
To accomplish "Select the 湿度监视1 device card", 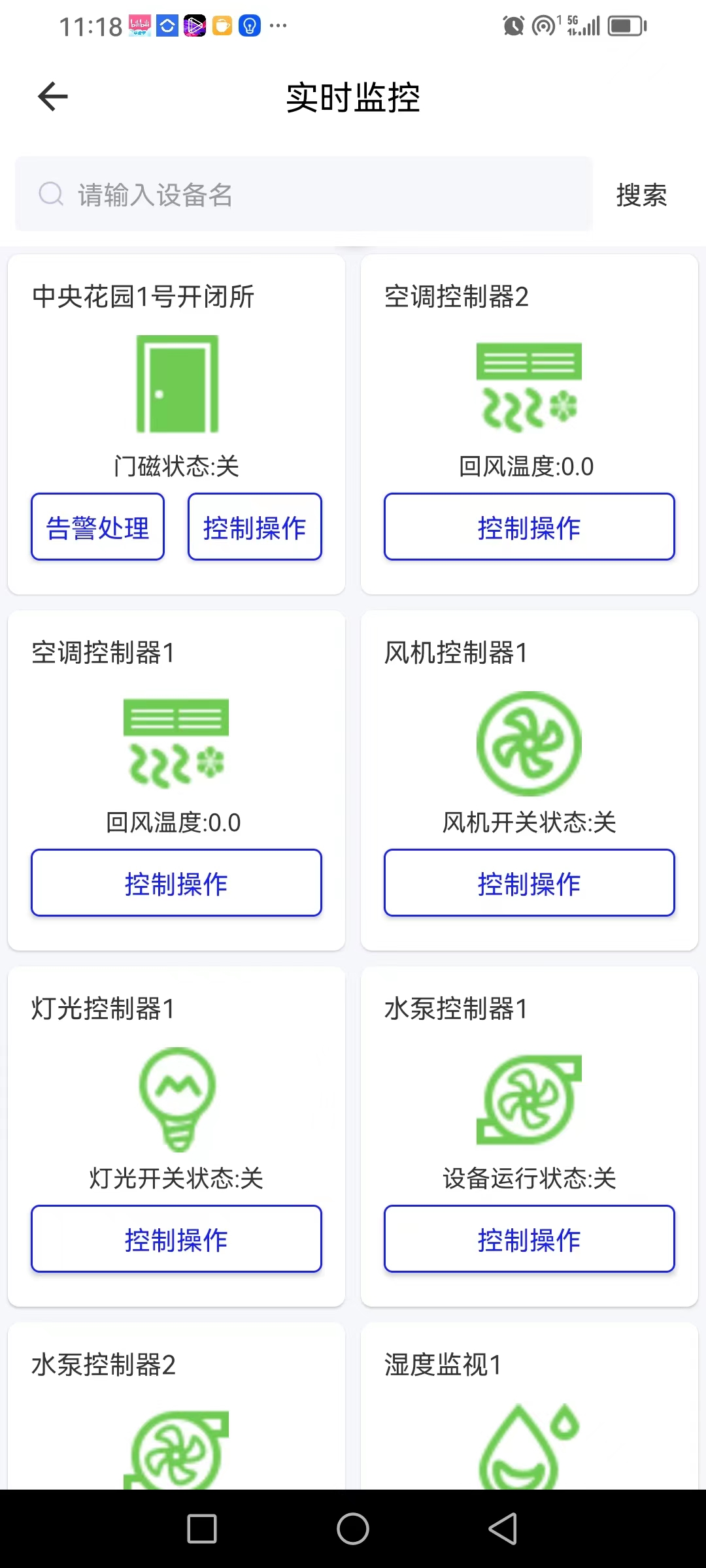I will [x=529, y=1405].
